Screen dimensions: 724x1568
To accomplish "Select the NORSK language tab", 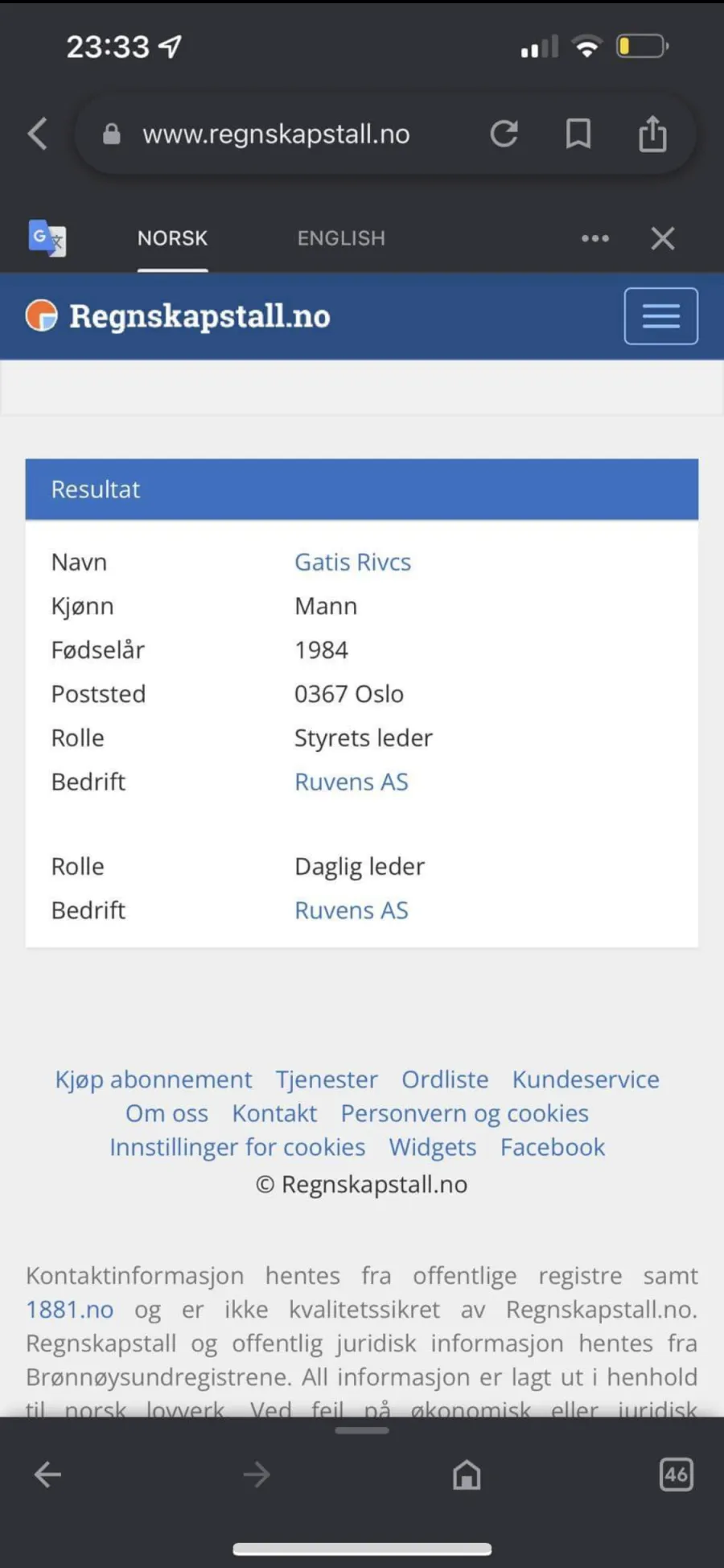I will click(x=172, y=238).
